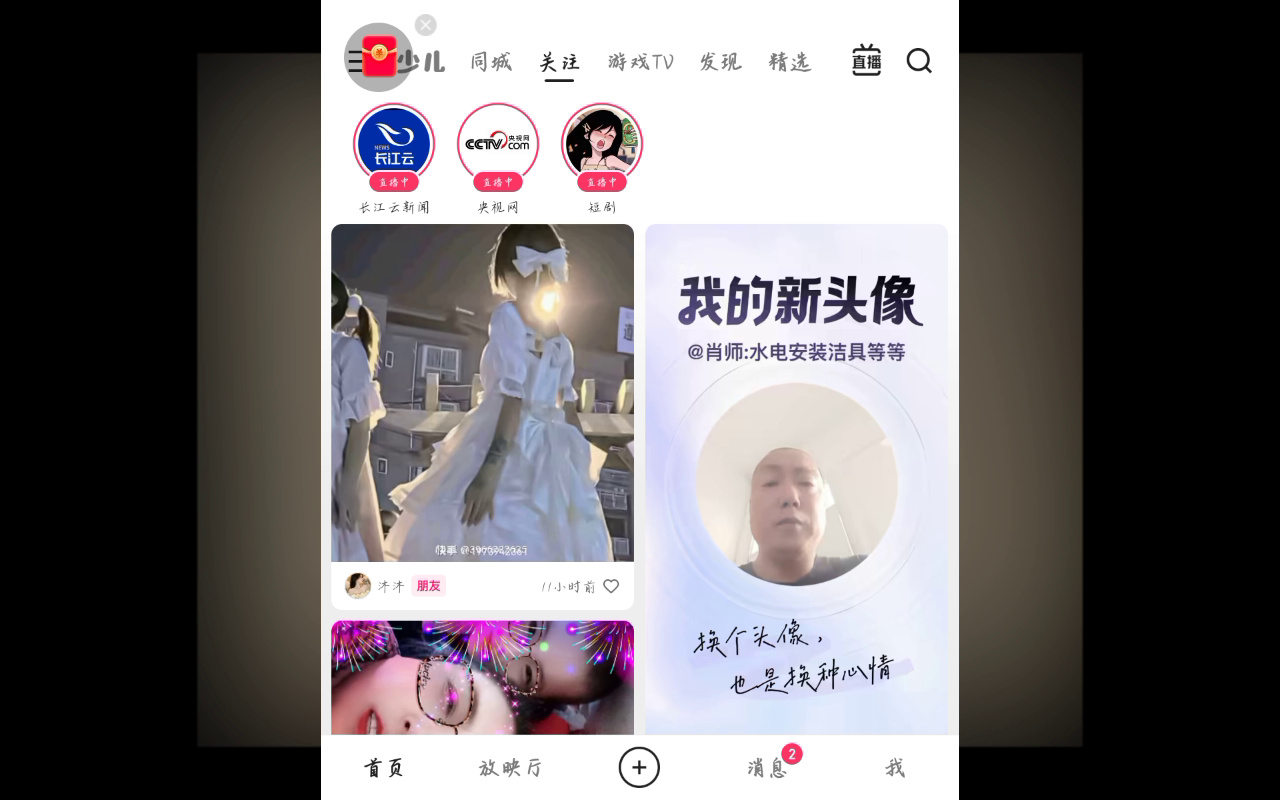This screenshot has height=800, width=1280.
Task: Open the red envelope reward icon
Action: coord(379,57)
